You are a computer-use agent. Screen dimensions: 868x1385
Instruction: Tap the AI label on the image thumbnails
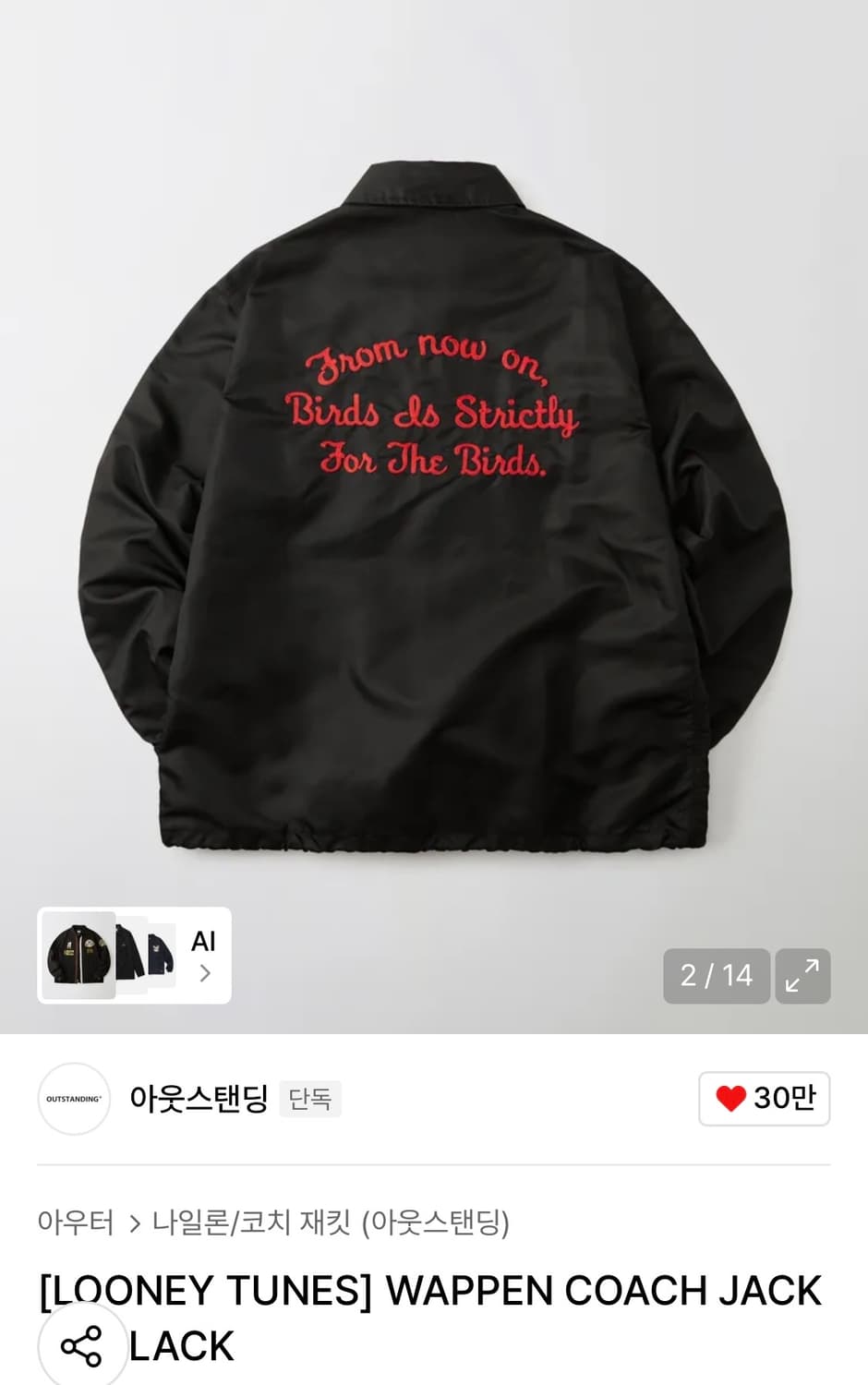[204, 942]
